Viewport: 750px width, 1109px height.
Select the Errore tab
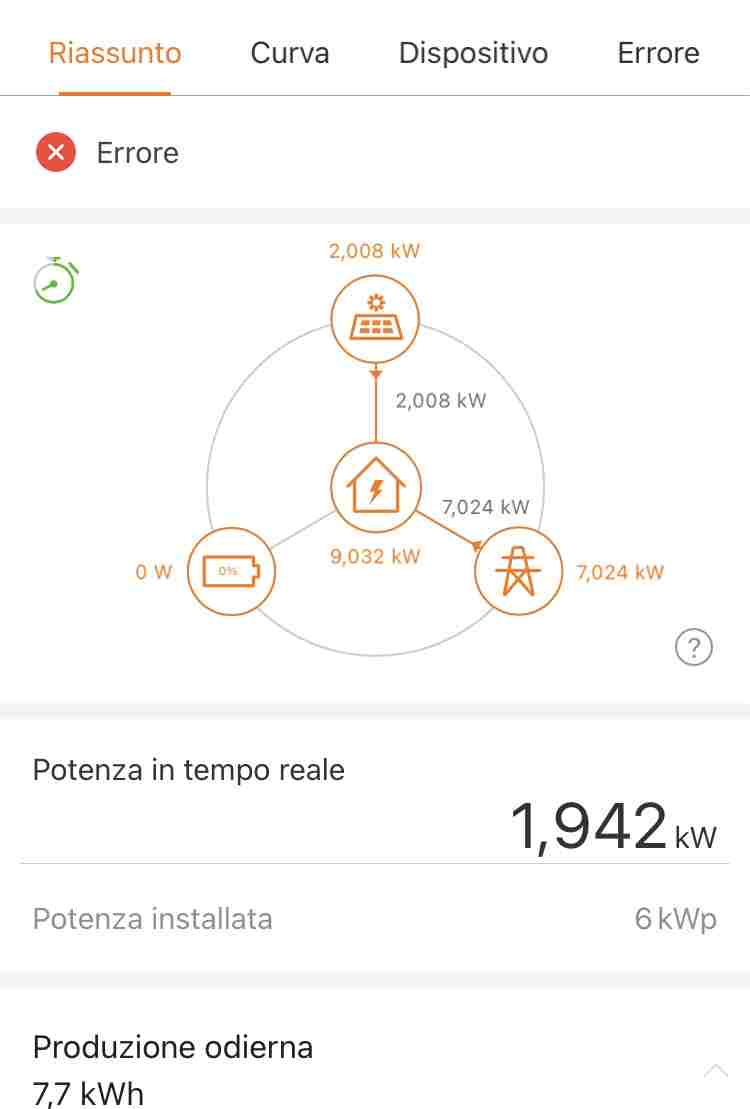(x=658, y=53)
